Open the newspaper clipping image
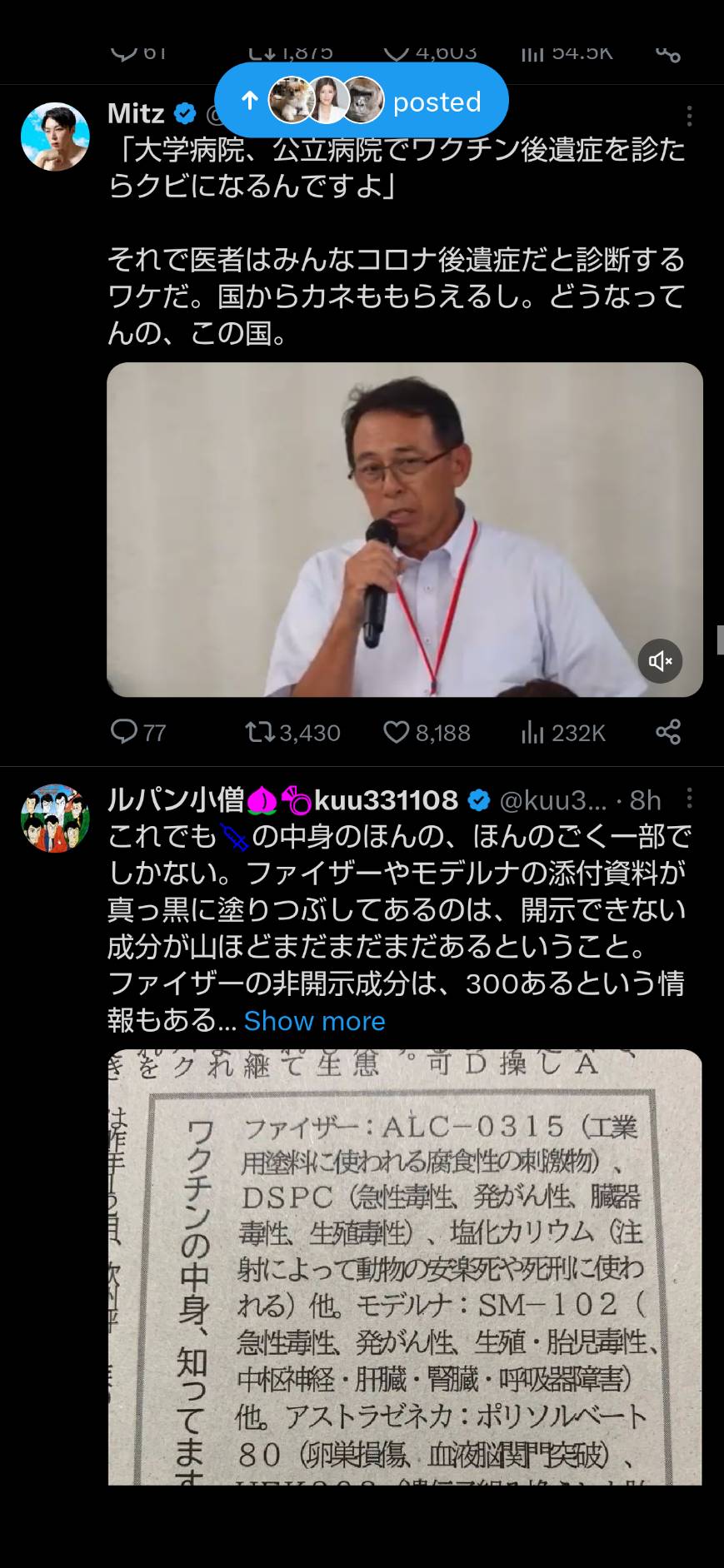The image size is (724, 1568). pos(405,1267)
